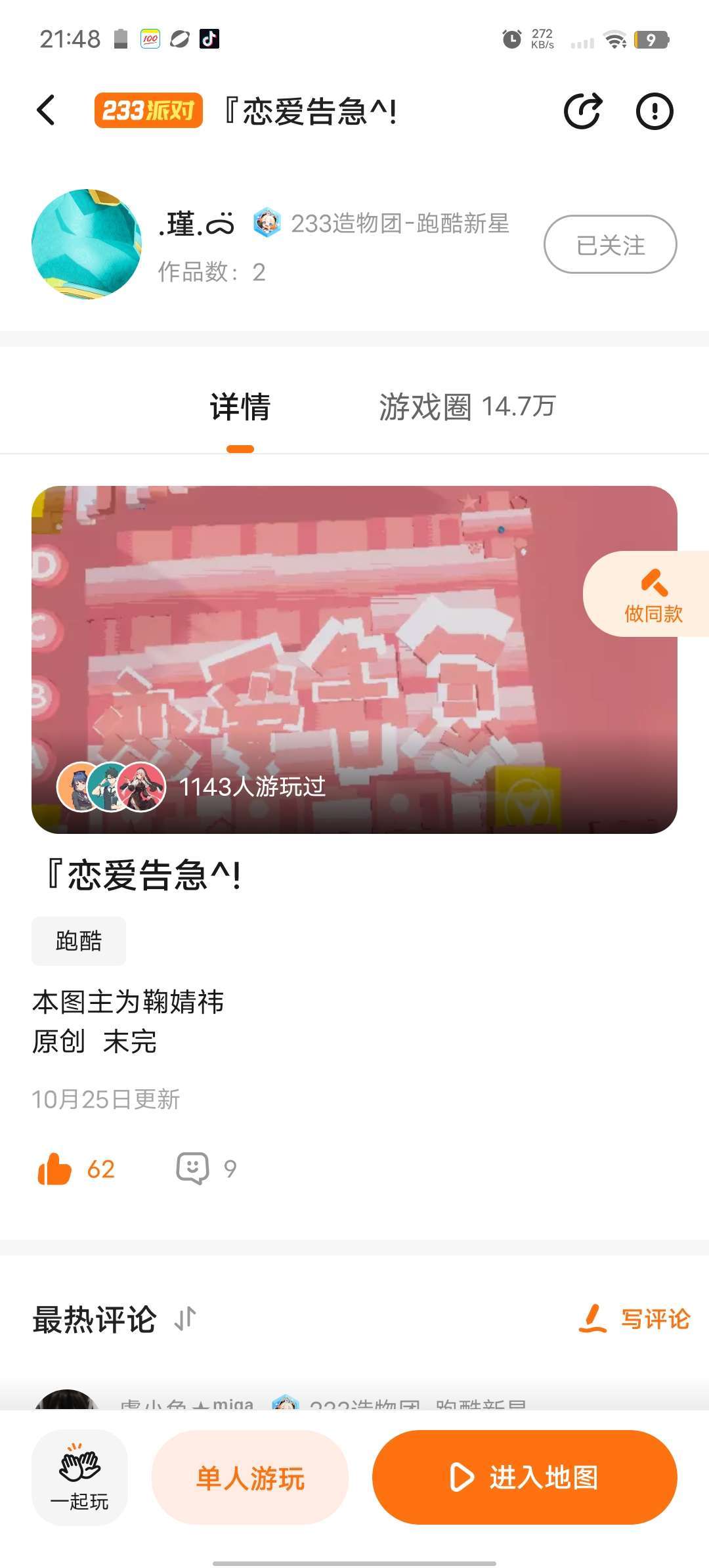Tap the 做同款 floating button

click(651, 595)
